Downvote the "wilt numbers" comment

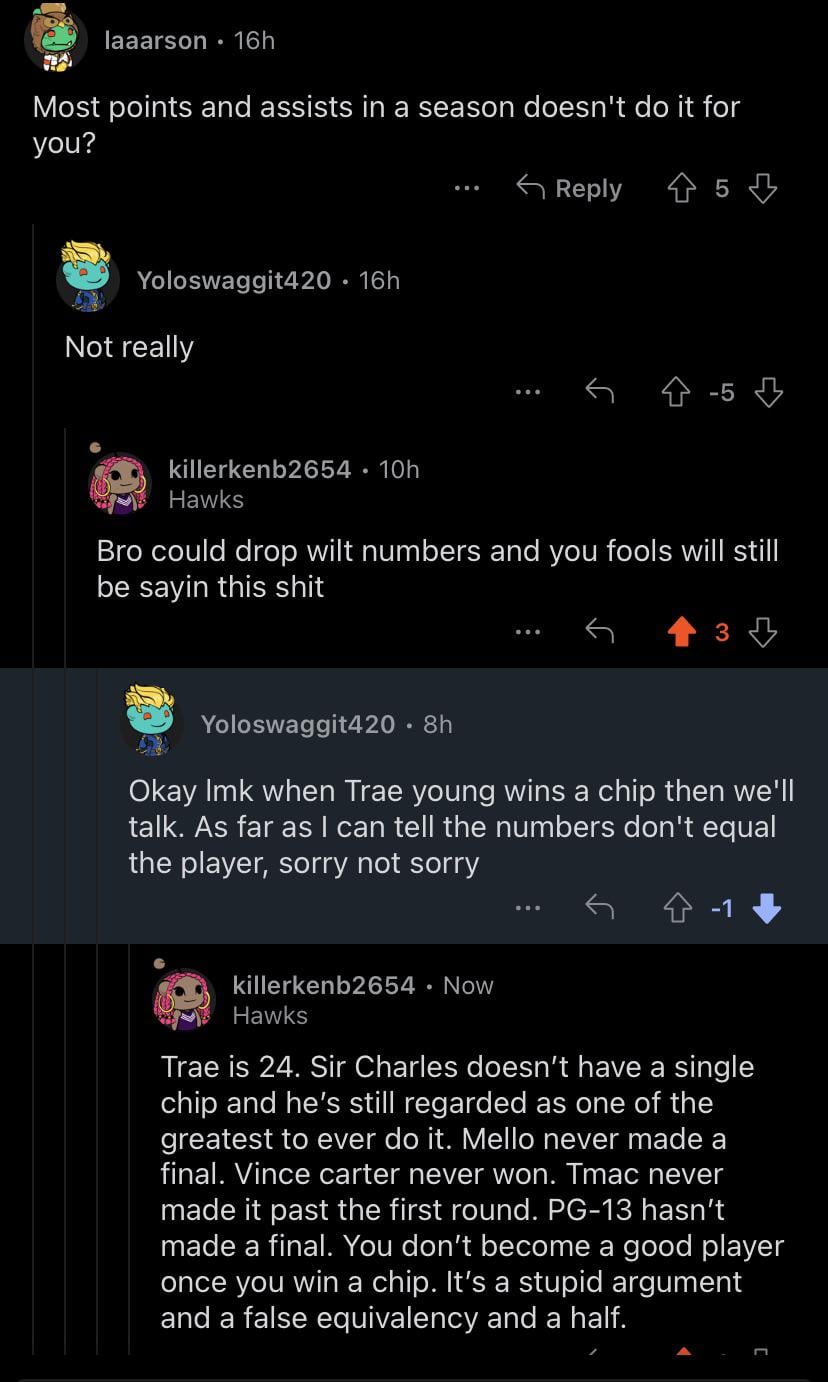[x=765, y=632]
